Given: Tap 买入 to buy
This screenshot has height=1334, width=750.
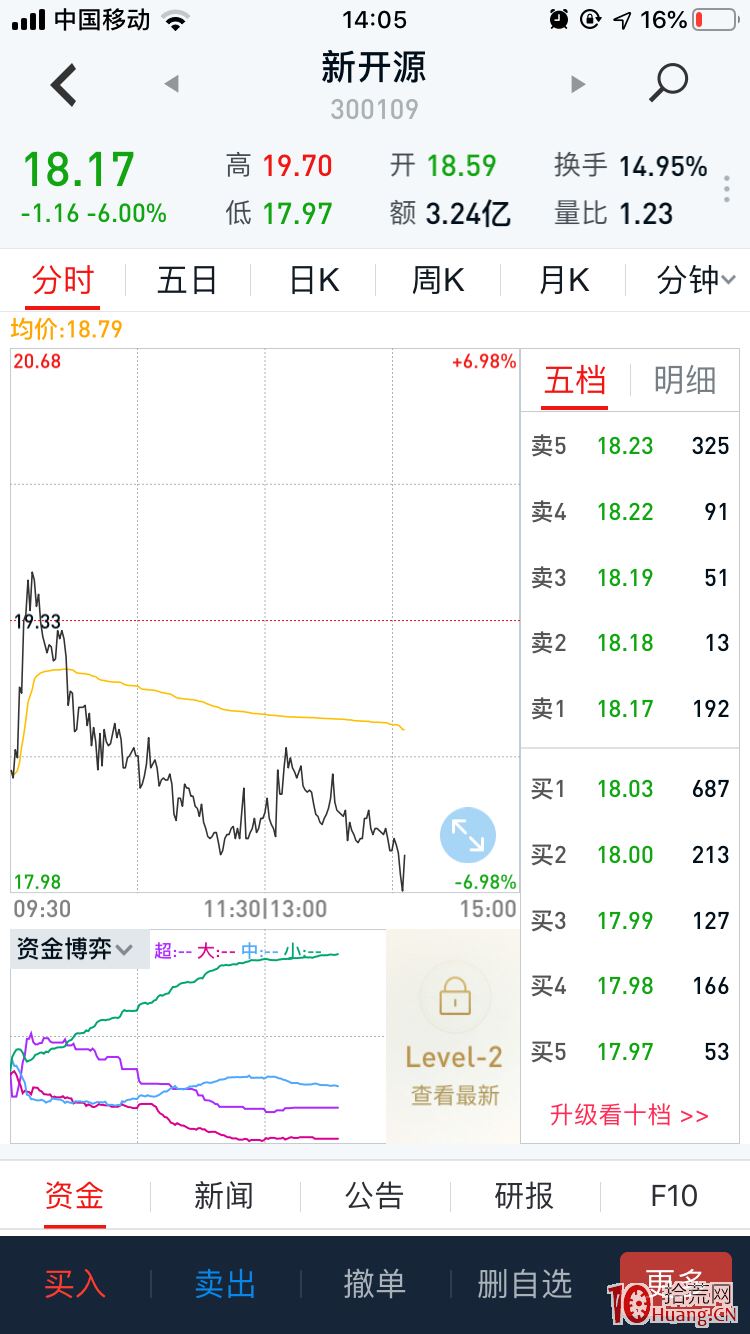Looking at the screenshot, I should pyautogui.click(x=75, y=1284).
